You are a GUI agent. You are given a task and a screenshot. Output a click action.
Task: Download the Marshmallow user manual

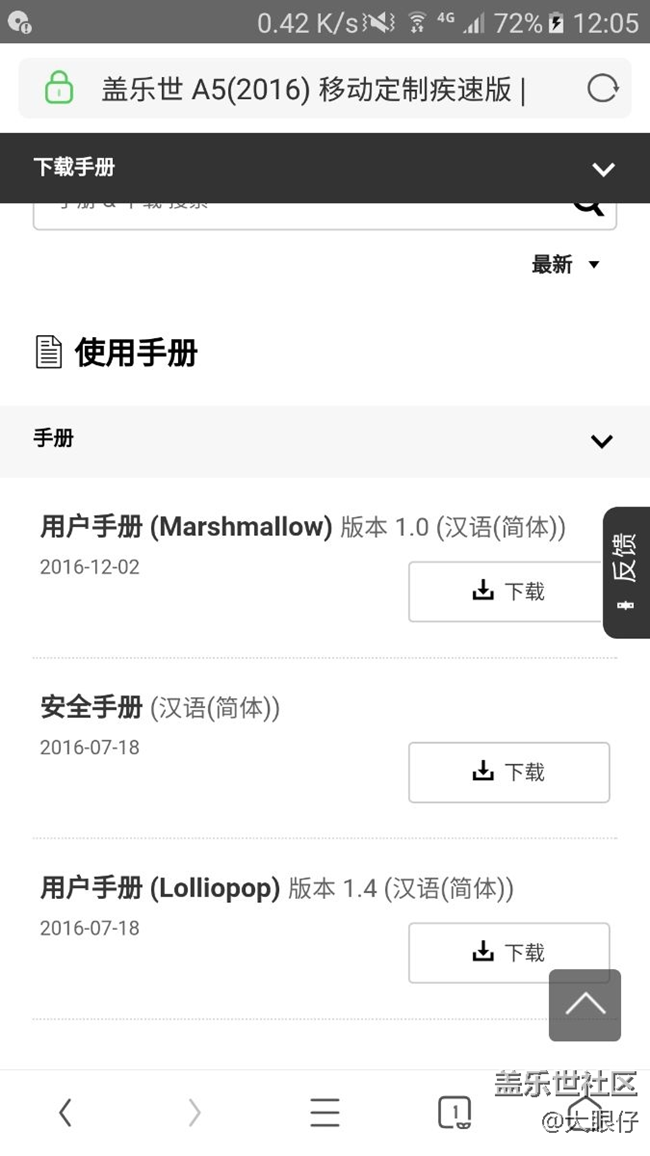coord(508,592)
